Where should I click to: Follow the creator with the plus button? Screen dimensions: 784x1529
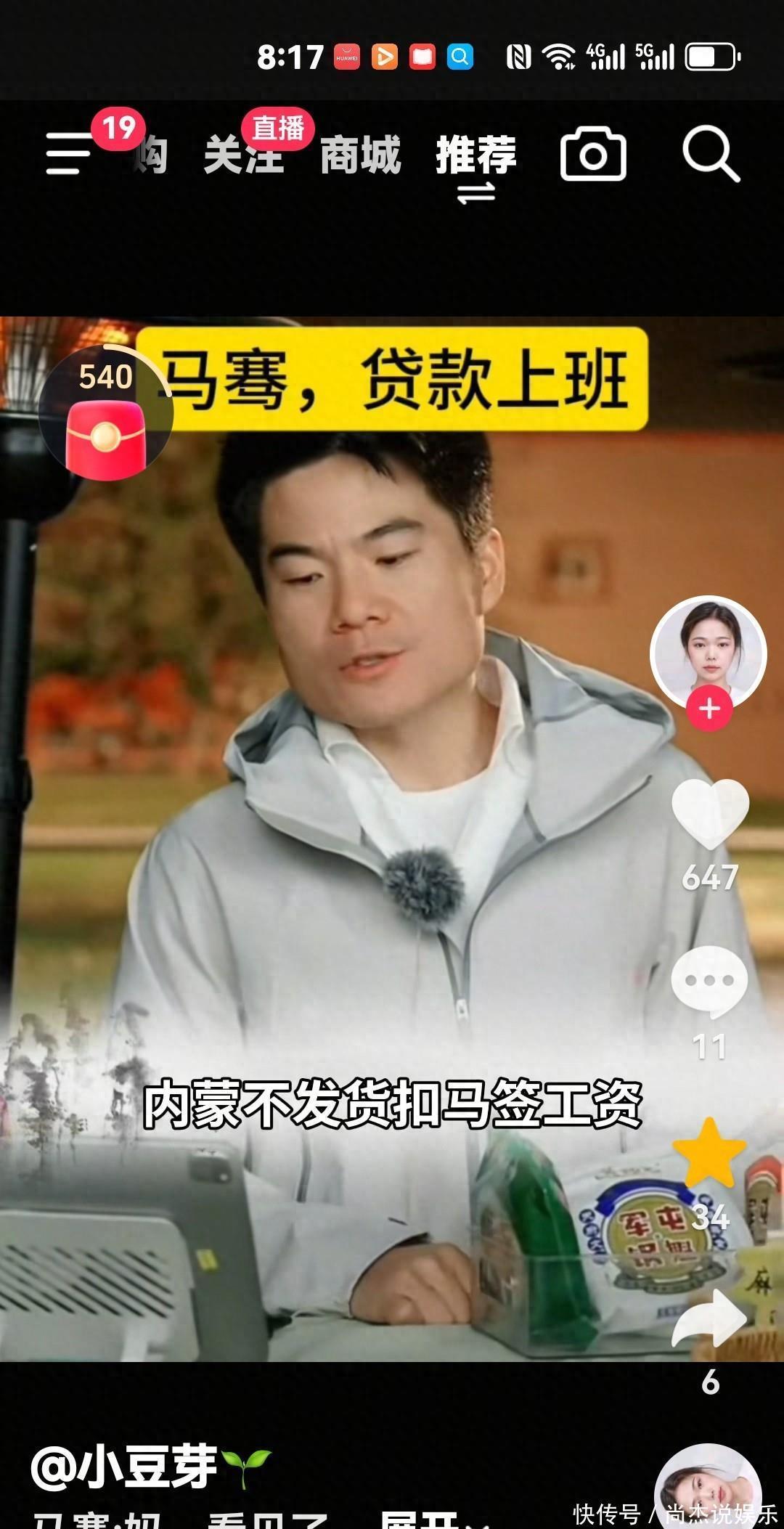pos(709,708)
